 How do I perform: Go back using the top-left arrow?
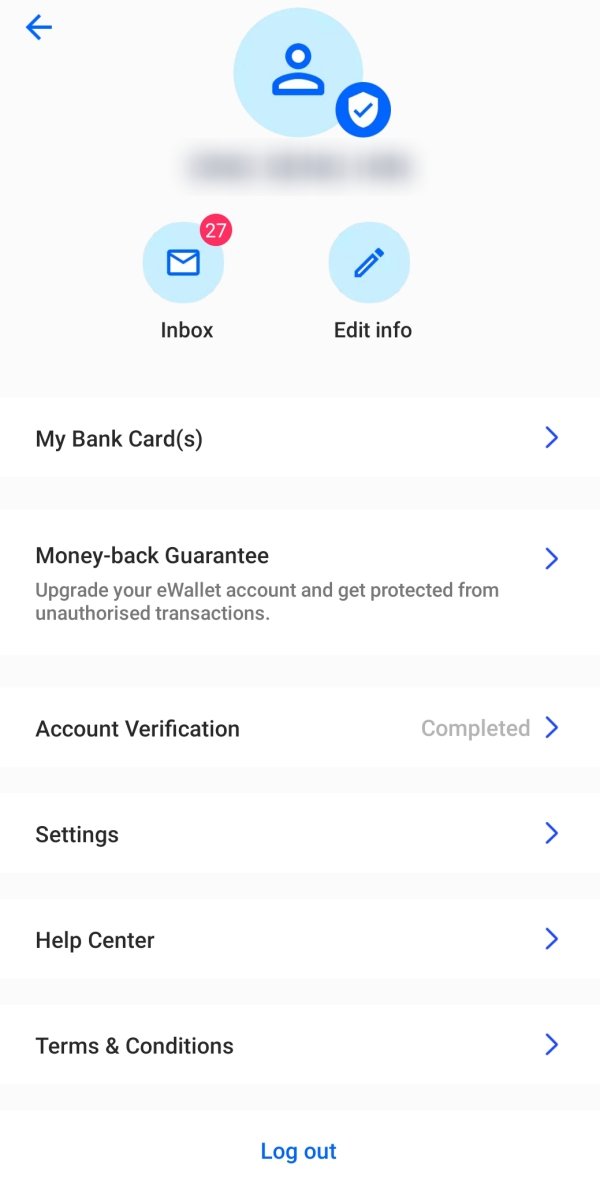(x=38, y=28)
